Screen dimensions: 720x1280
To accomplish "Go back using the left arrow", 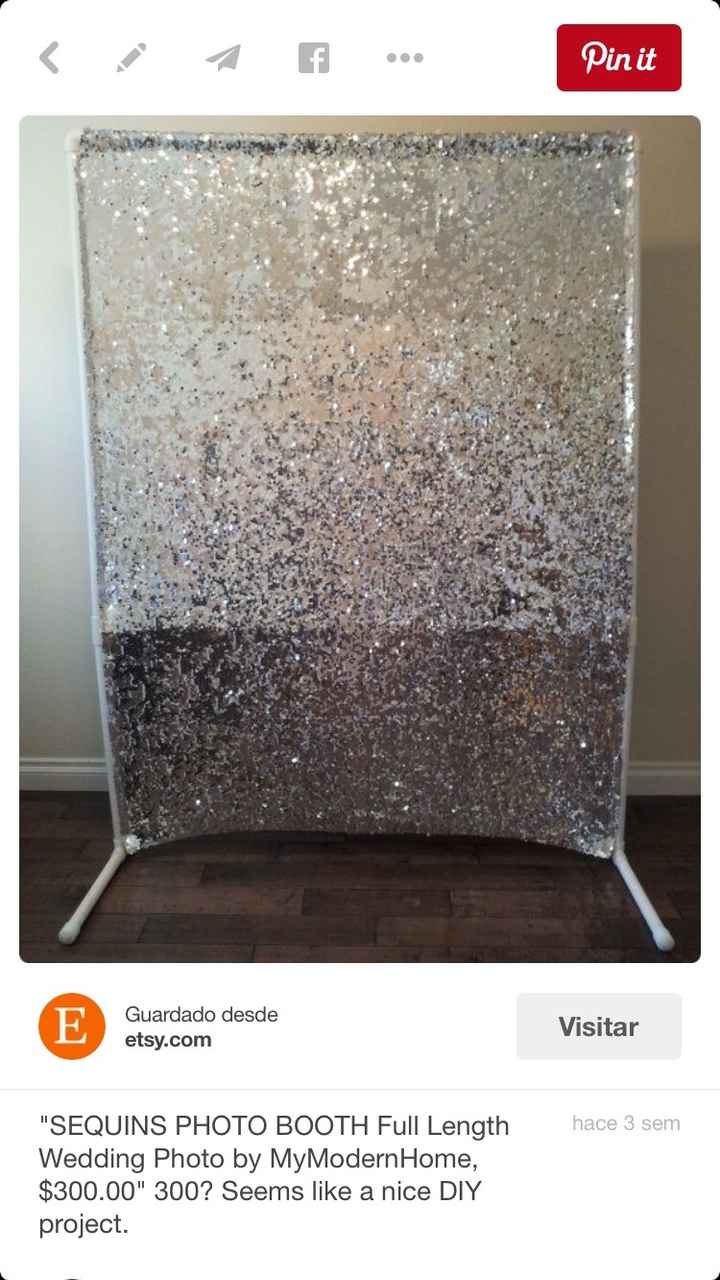I will click(x=49, y=57).
